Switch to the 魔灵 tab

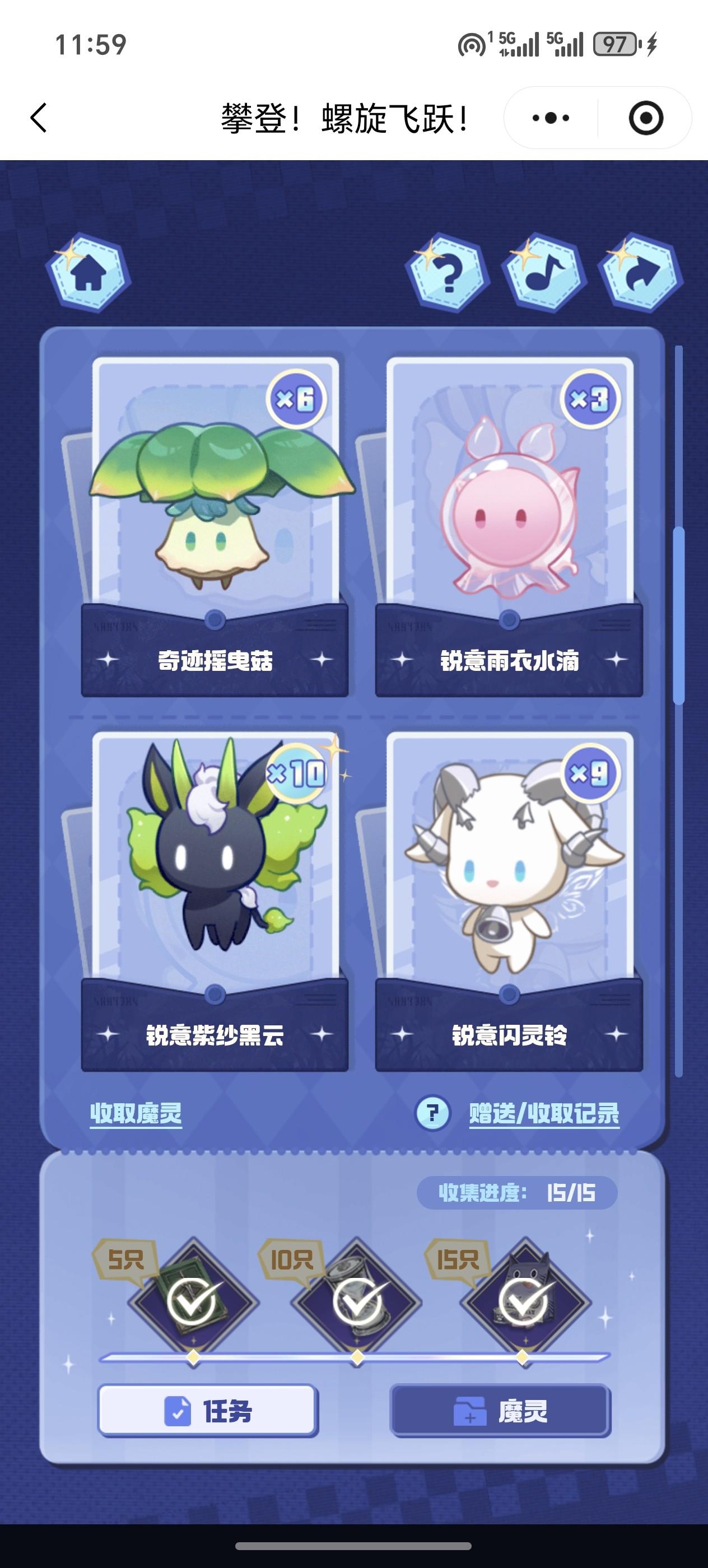coord(500,1410)
